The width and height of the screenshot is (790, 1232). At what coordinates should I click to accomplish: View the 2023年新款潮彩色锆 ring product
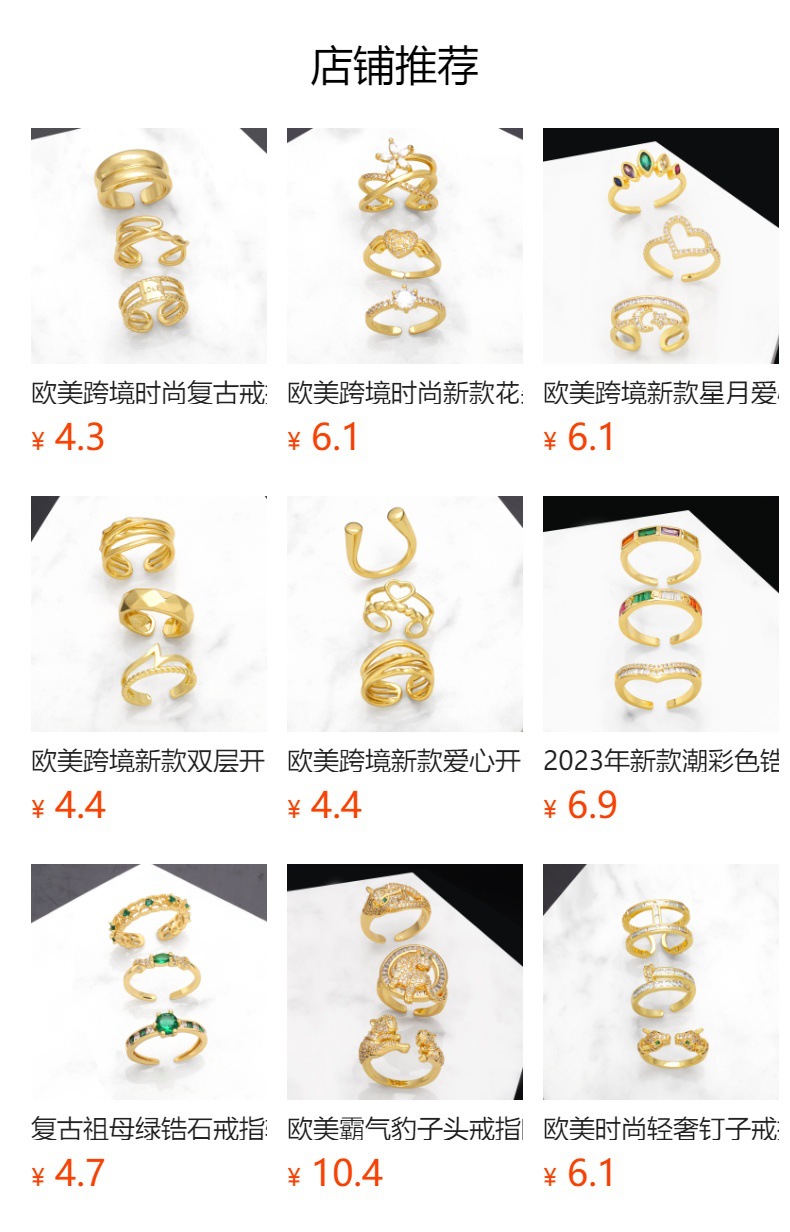(x=661, y=614)
